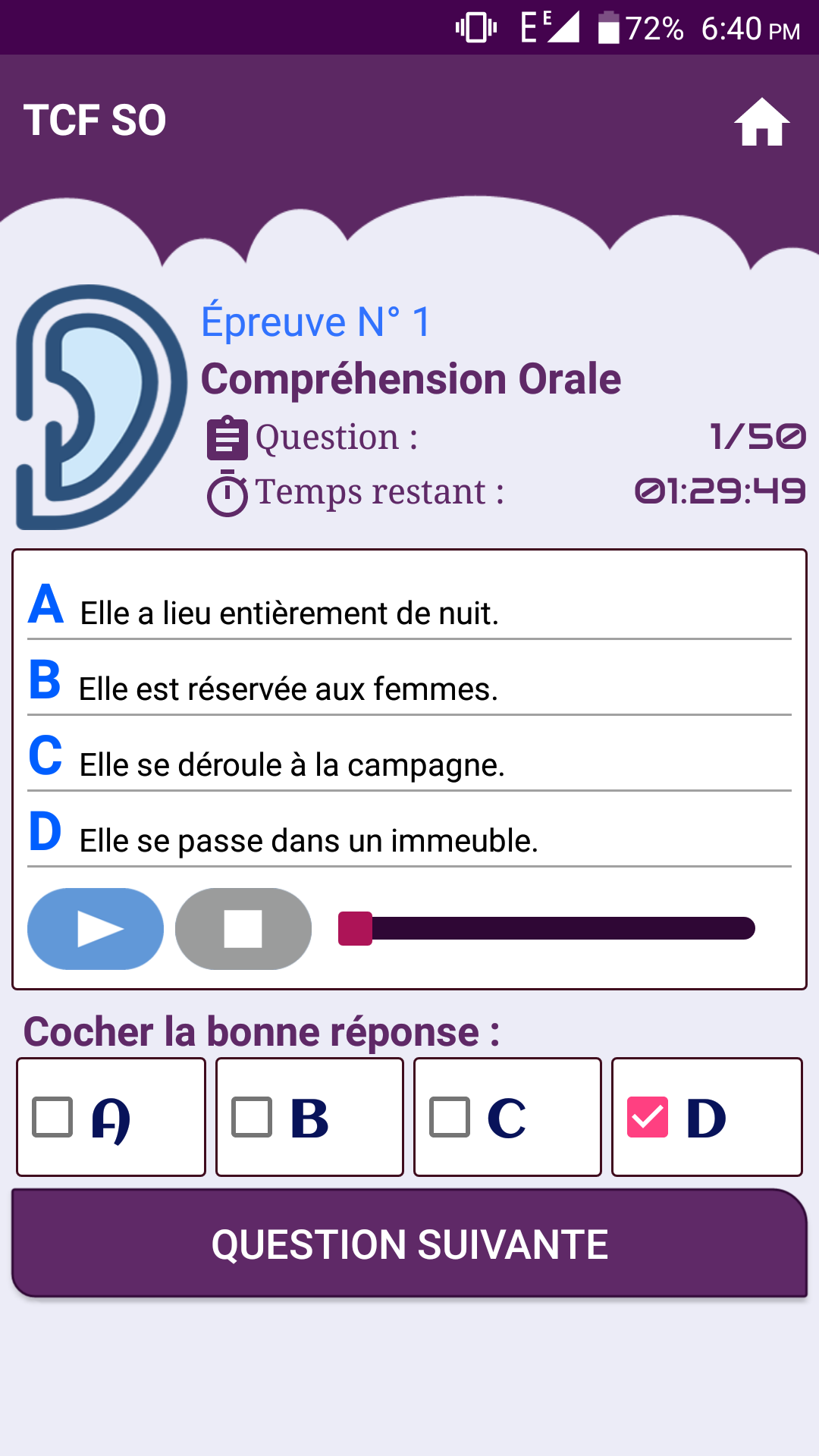Tap the remaining time display 01:29:49
Image resolution: width=819 pixels, height=1456 pixels.
[x=719, y=491]
